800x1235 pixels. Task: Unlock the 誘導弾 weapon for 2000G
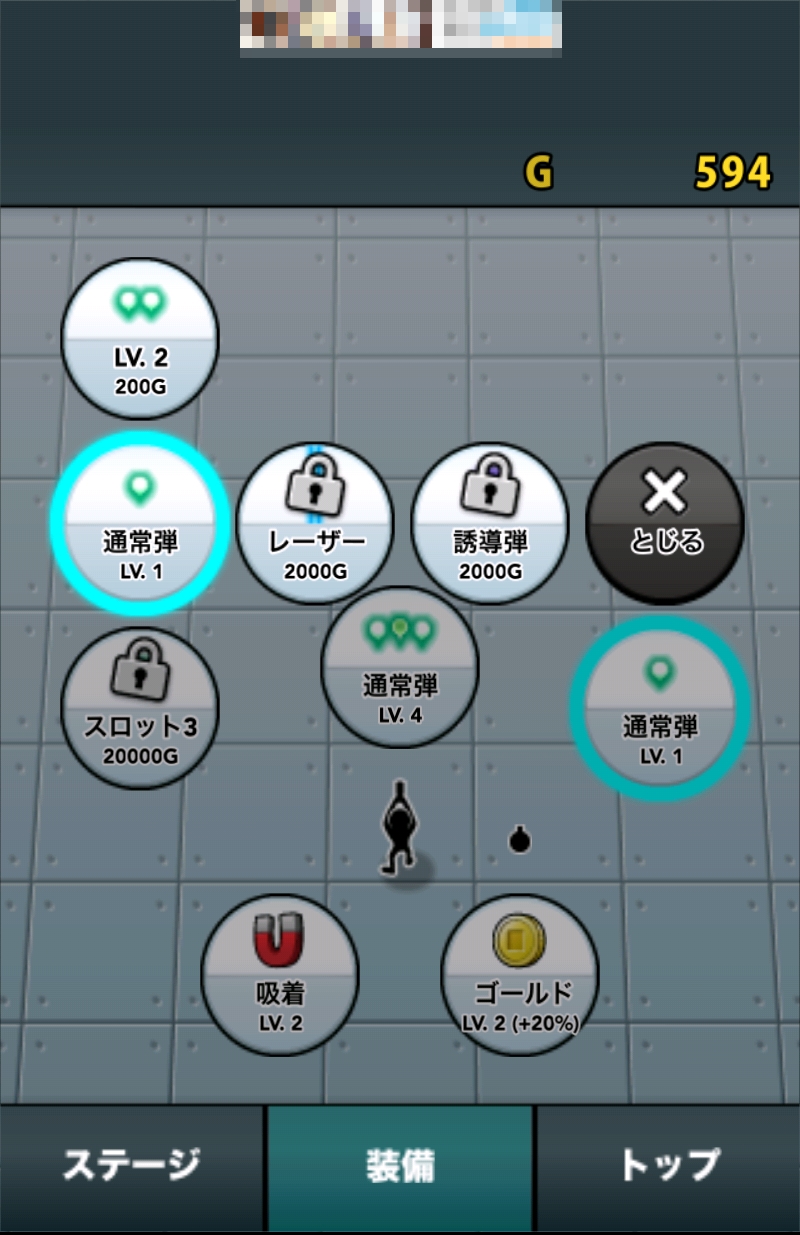pos(490,523)
